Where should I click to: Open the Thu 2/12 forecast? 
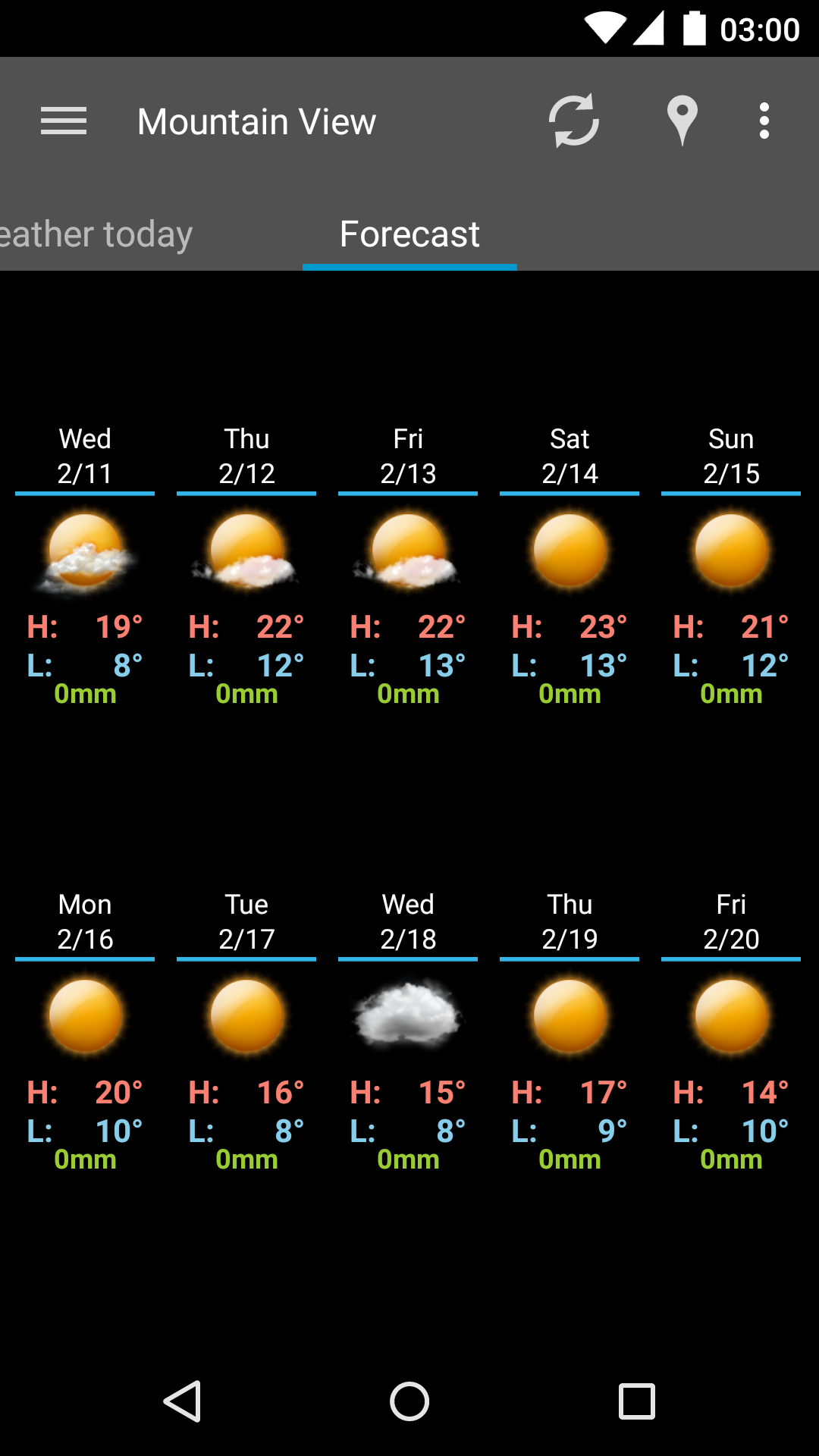246,565
